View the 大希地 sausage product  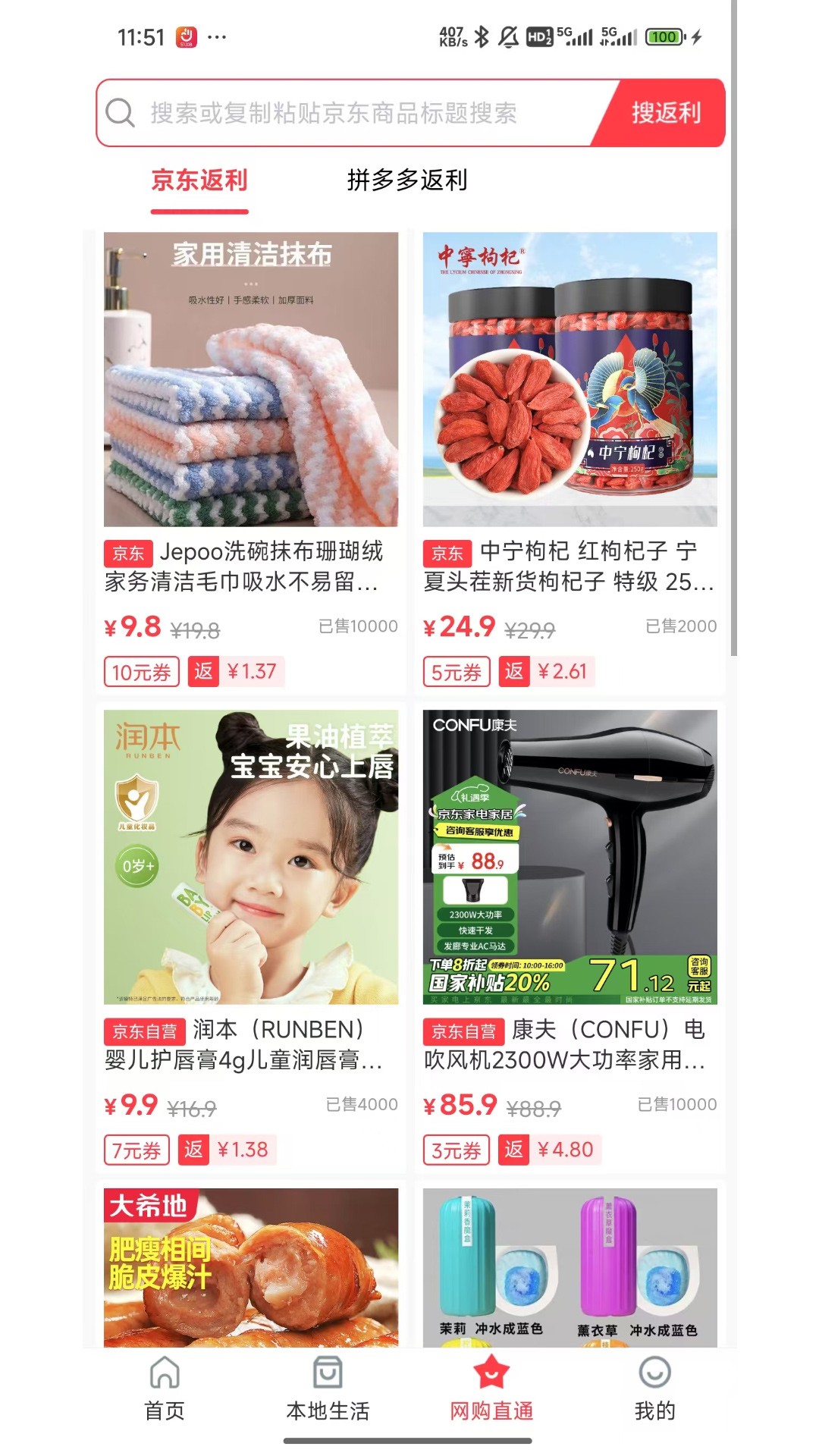(x=251, y=1266)
